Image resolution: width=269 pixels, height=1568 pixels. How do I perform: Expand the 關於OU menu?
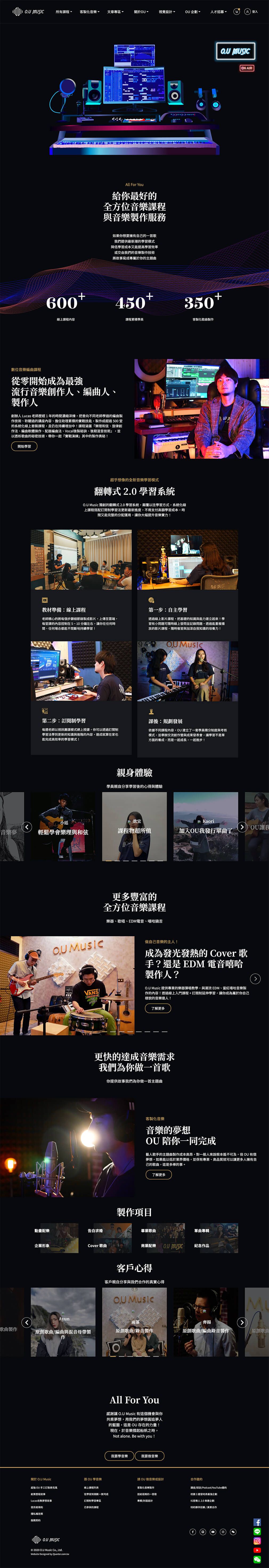(141, 11)
